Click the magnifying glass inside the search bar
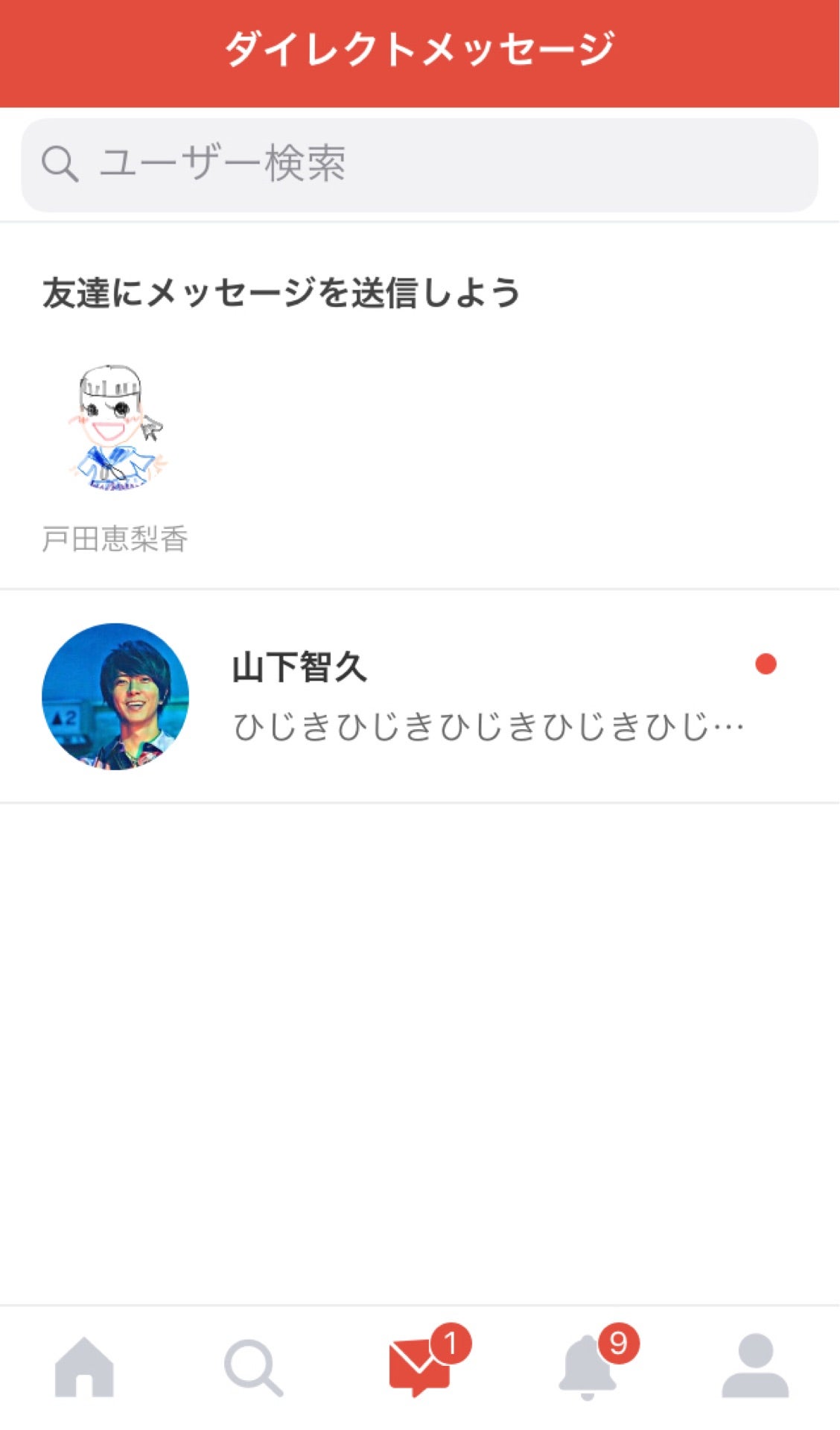The image size is (840, 1430). click(61, 164)
